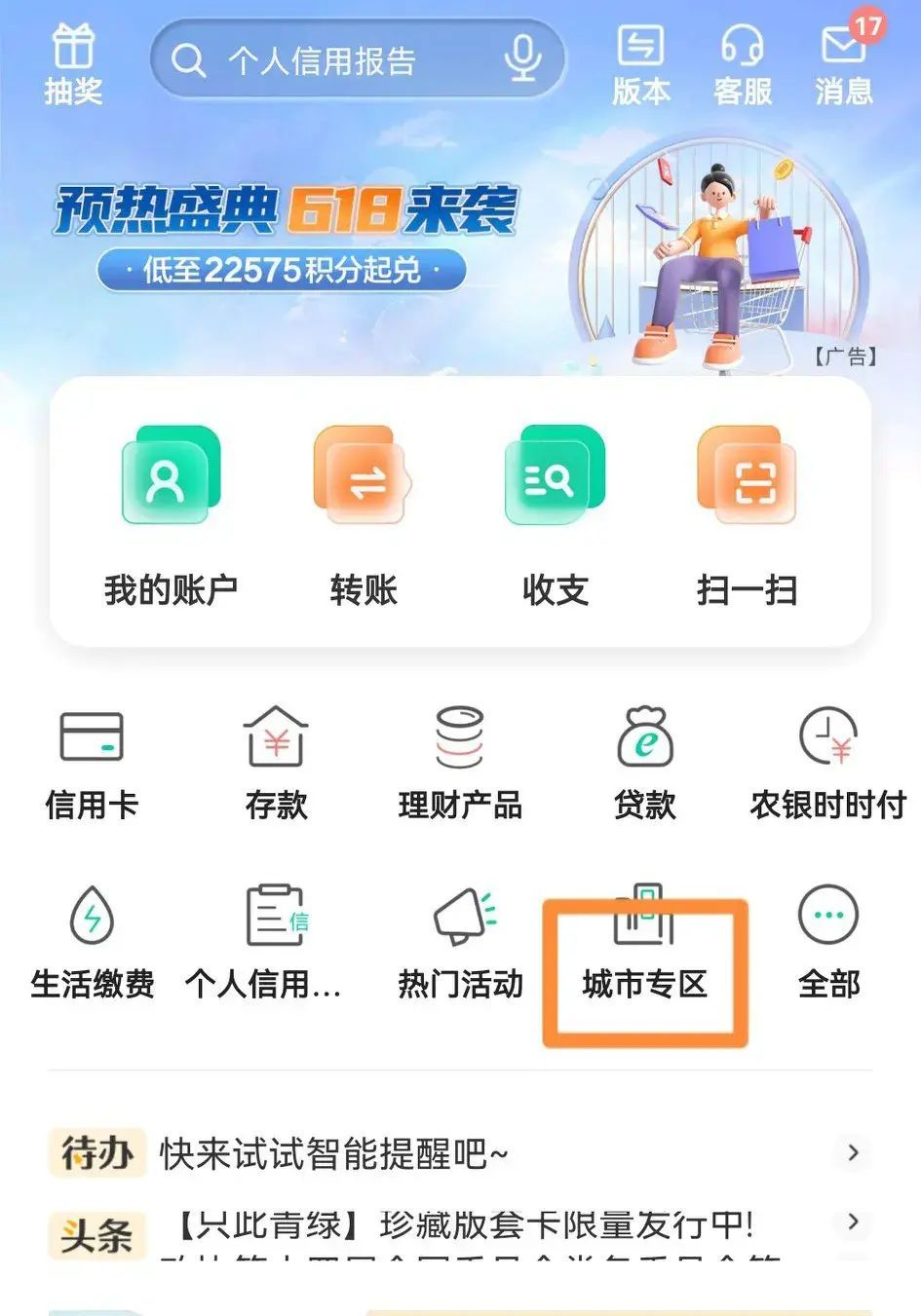Open 农银时时付 service icon

pyautogui.click(x=829, y=760)
